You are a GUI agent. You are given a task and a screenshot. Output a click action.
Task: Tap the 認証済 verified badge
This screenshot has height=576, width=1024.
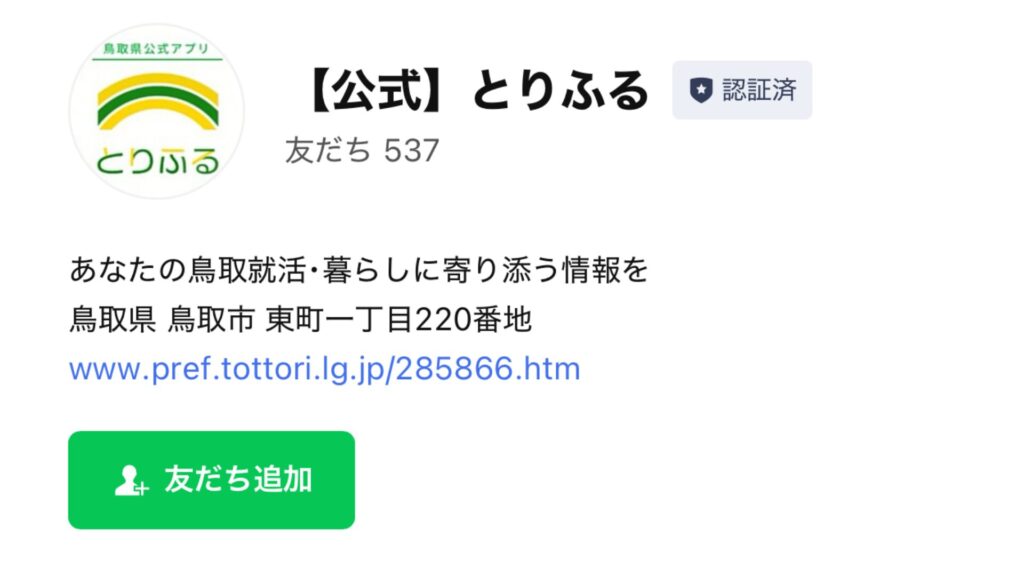tap(742, 90)
